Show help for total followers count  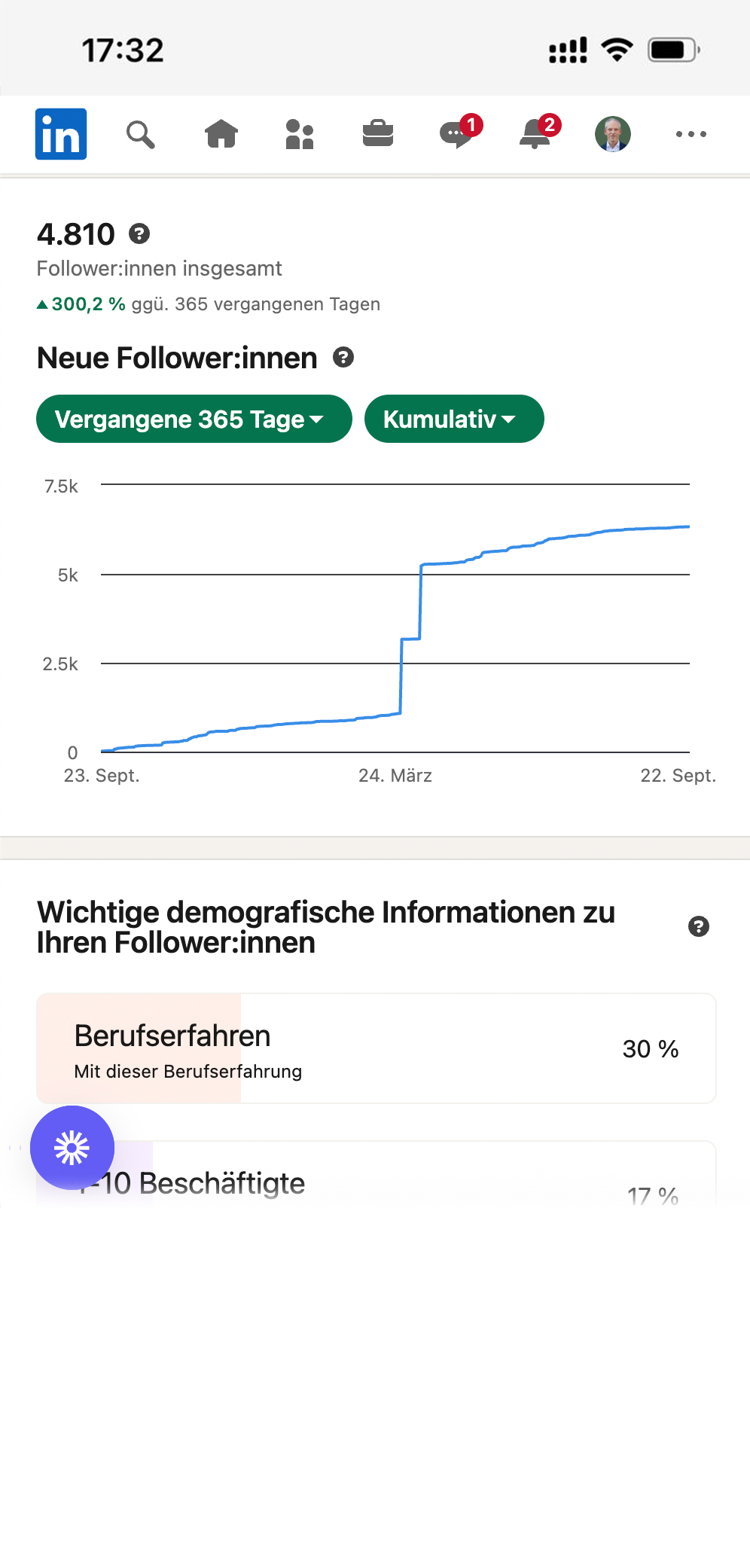point(140,233)
